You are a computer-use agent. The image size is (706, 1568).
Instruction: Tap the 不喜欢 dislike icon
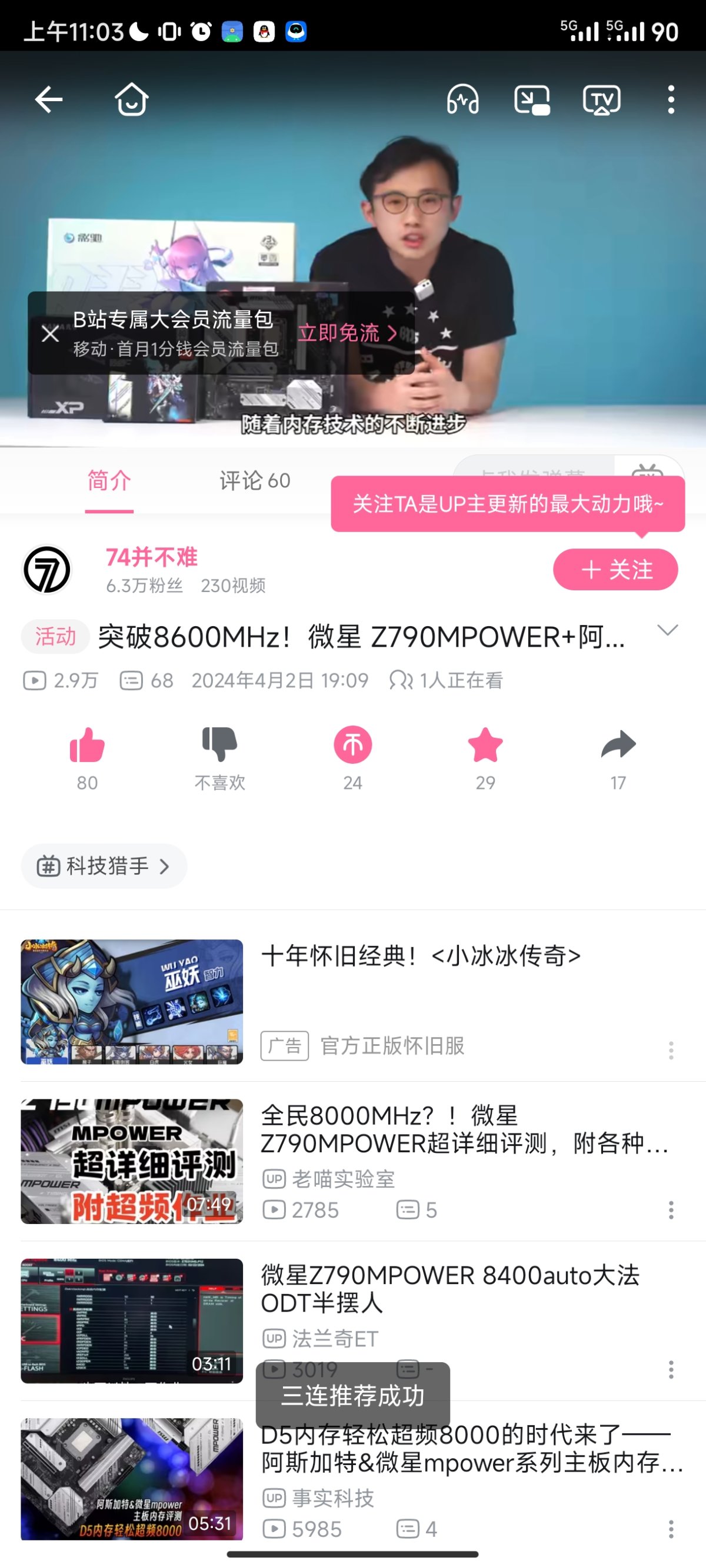pos(219,745)
